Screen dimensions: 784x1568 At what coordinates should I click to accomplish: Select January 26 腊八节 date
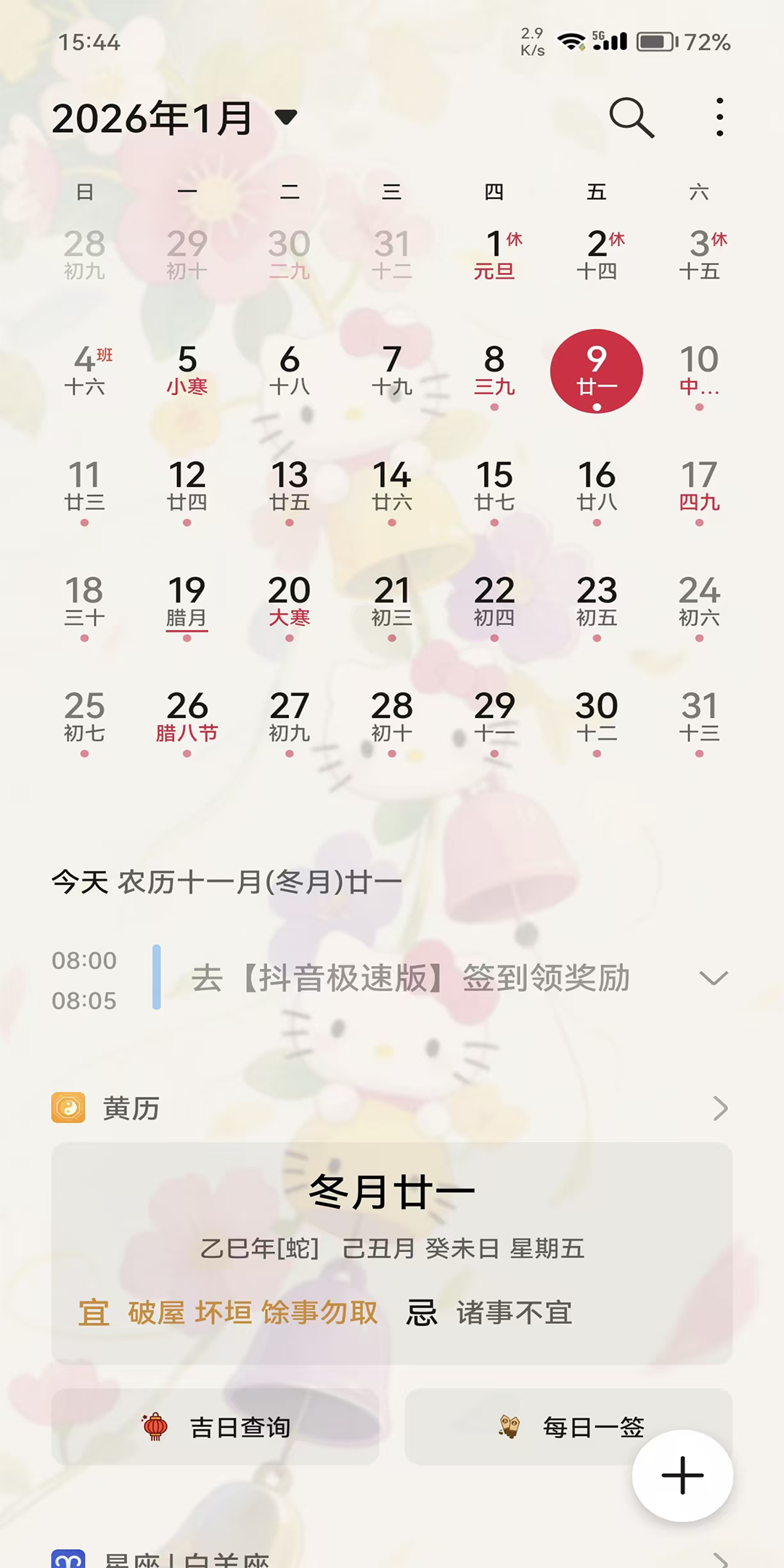[187, 717]
